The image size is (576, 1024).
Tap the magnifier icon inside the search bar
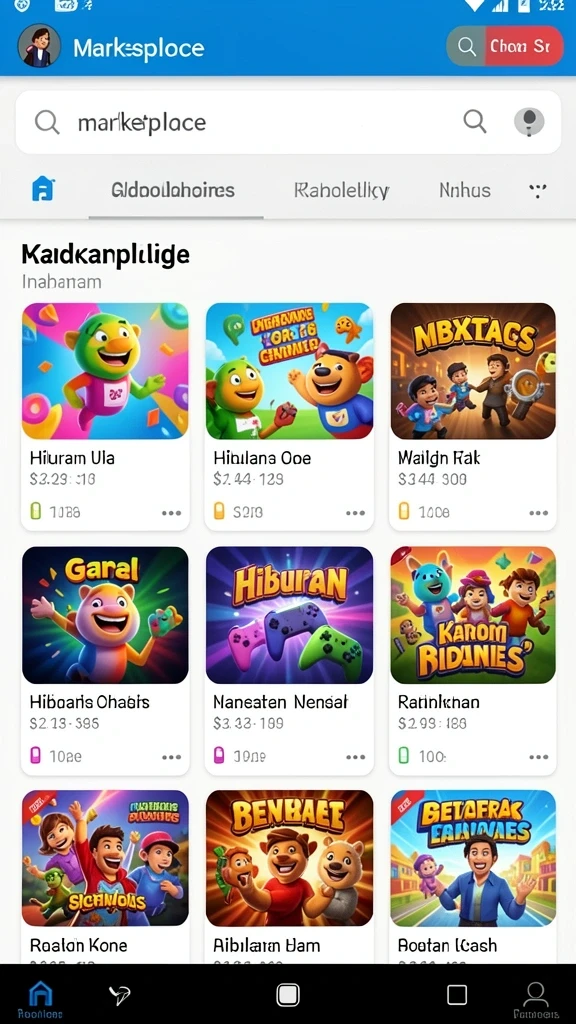pos(475,121)
